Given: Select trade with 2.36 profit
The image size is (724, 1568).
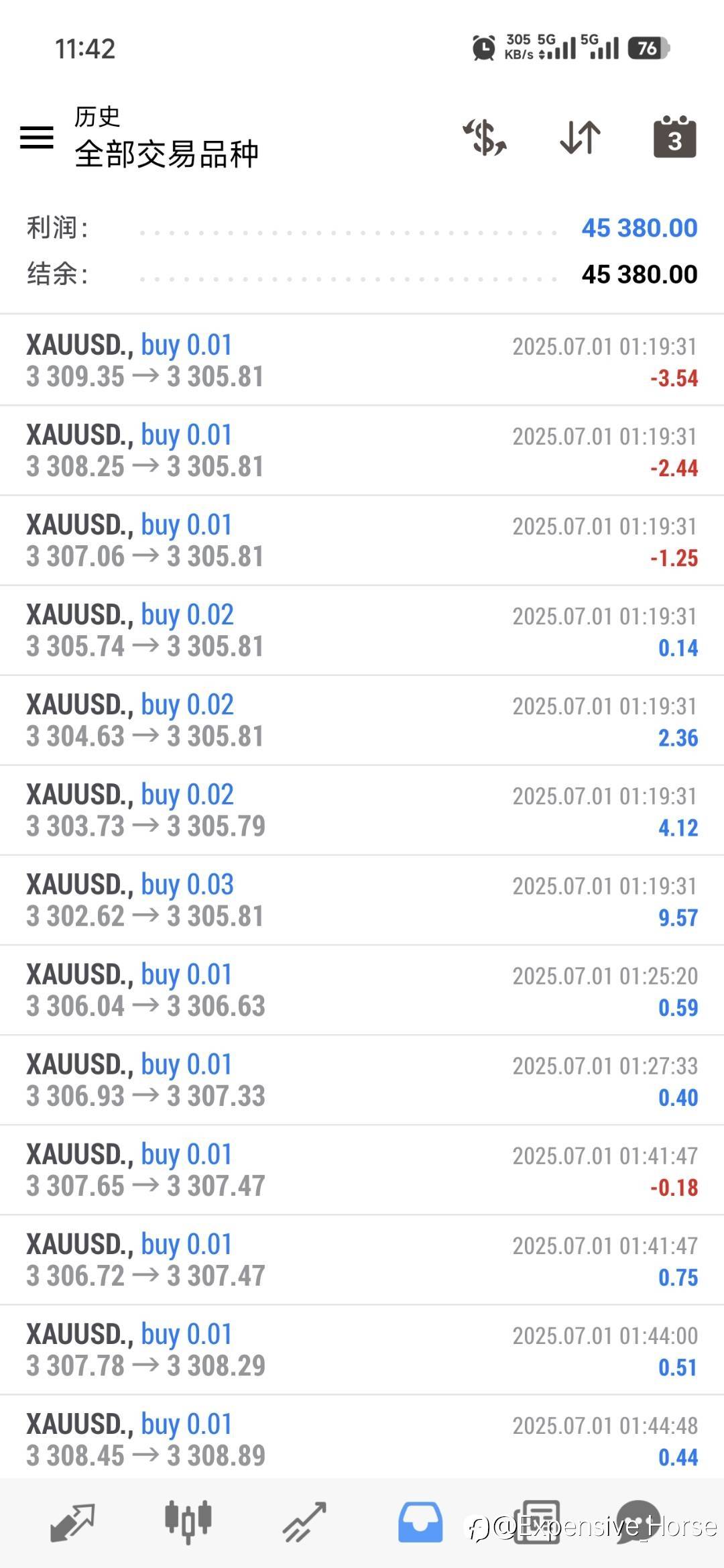Looking at the screenshot, I should [362, 720].
